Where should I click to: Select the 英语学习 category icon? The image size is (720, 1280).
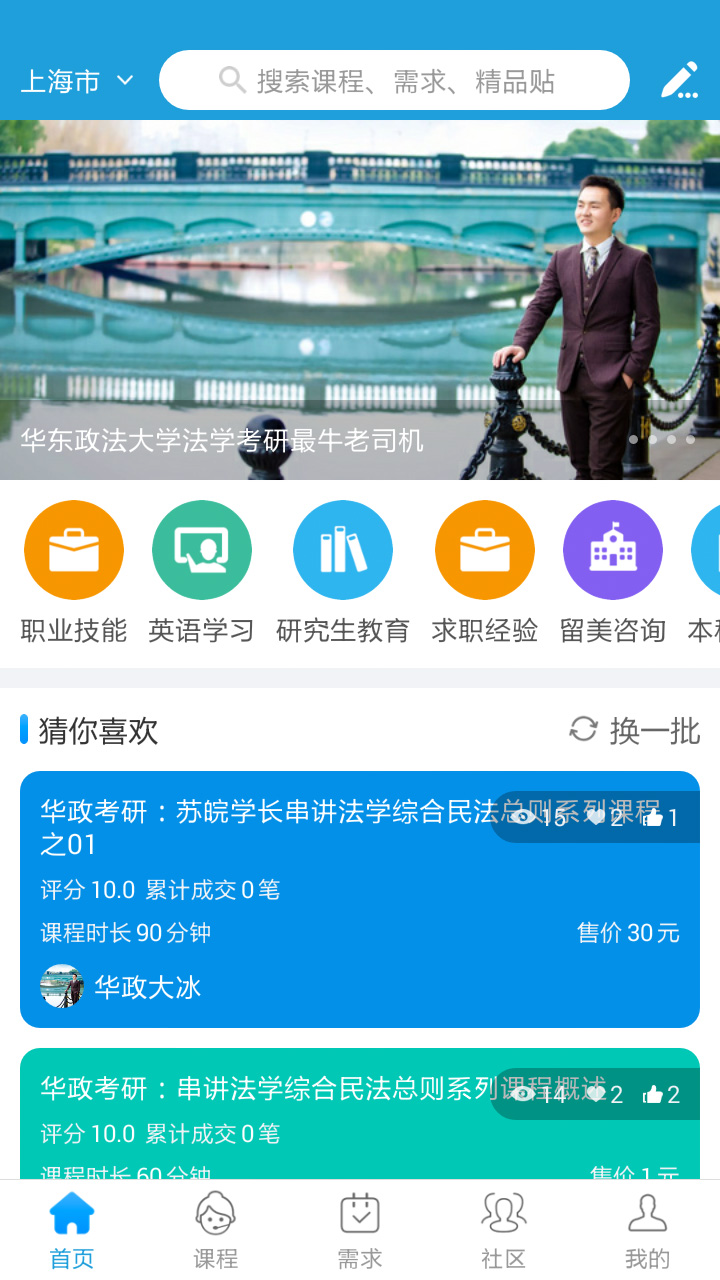point(202,550)
